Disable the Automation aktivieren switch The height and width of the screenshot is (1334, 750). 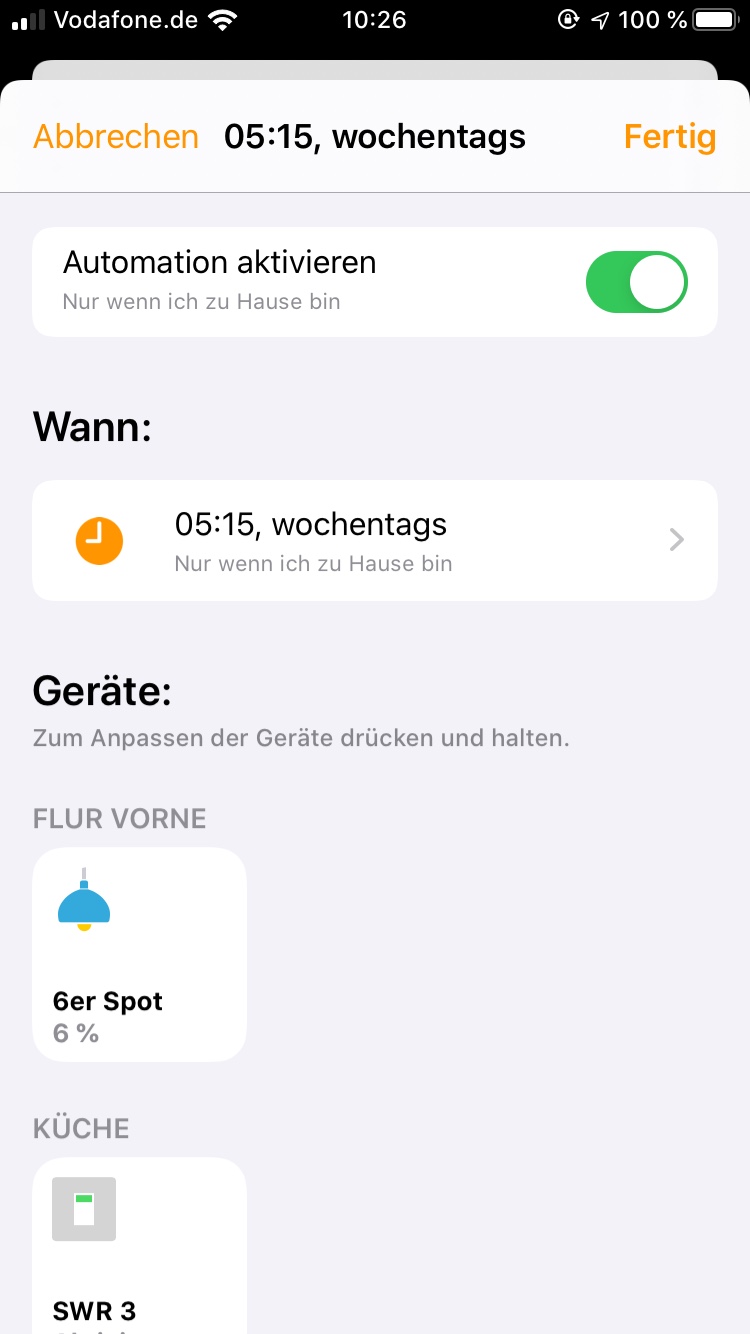636,282
